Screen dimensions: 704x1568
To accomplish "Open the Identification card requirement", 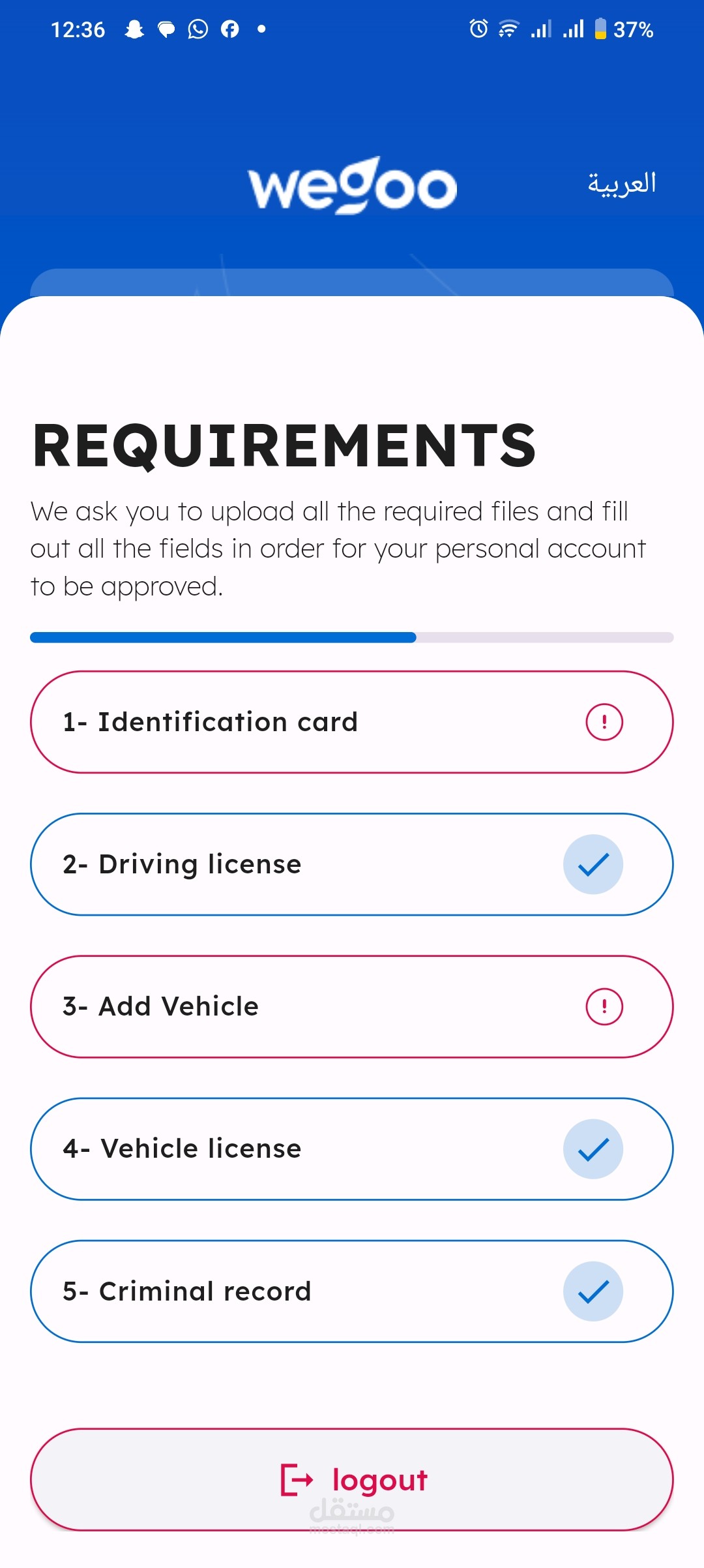I will pos(352,722).
